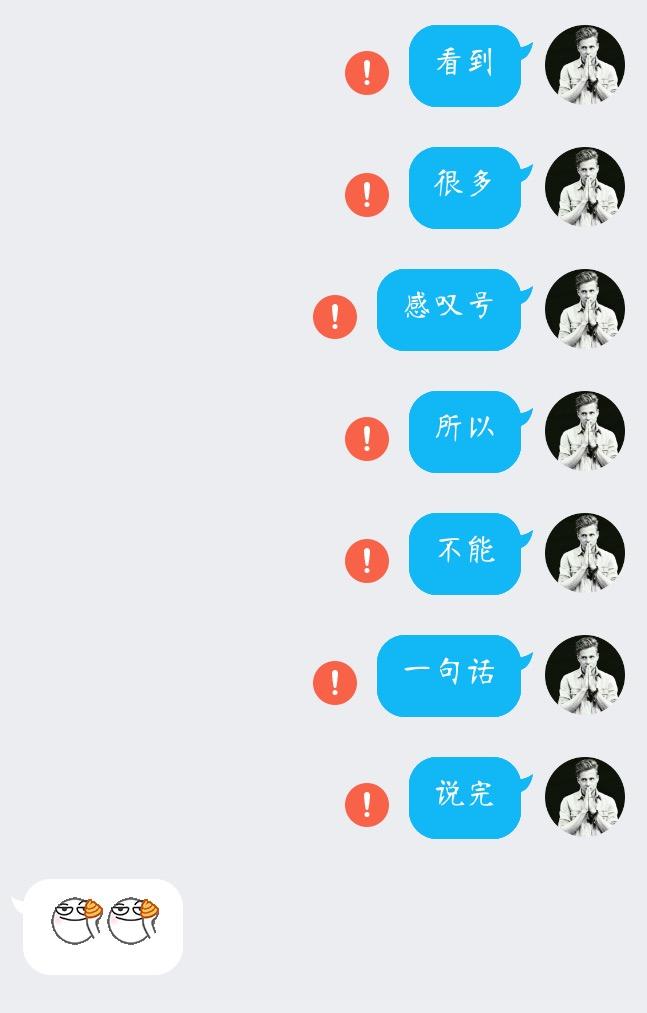Tap the red resend icon beside 看到
Viewport: 647px width, 1013px height.
tap(367, 73)
